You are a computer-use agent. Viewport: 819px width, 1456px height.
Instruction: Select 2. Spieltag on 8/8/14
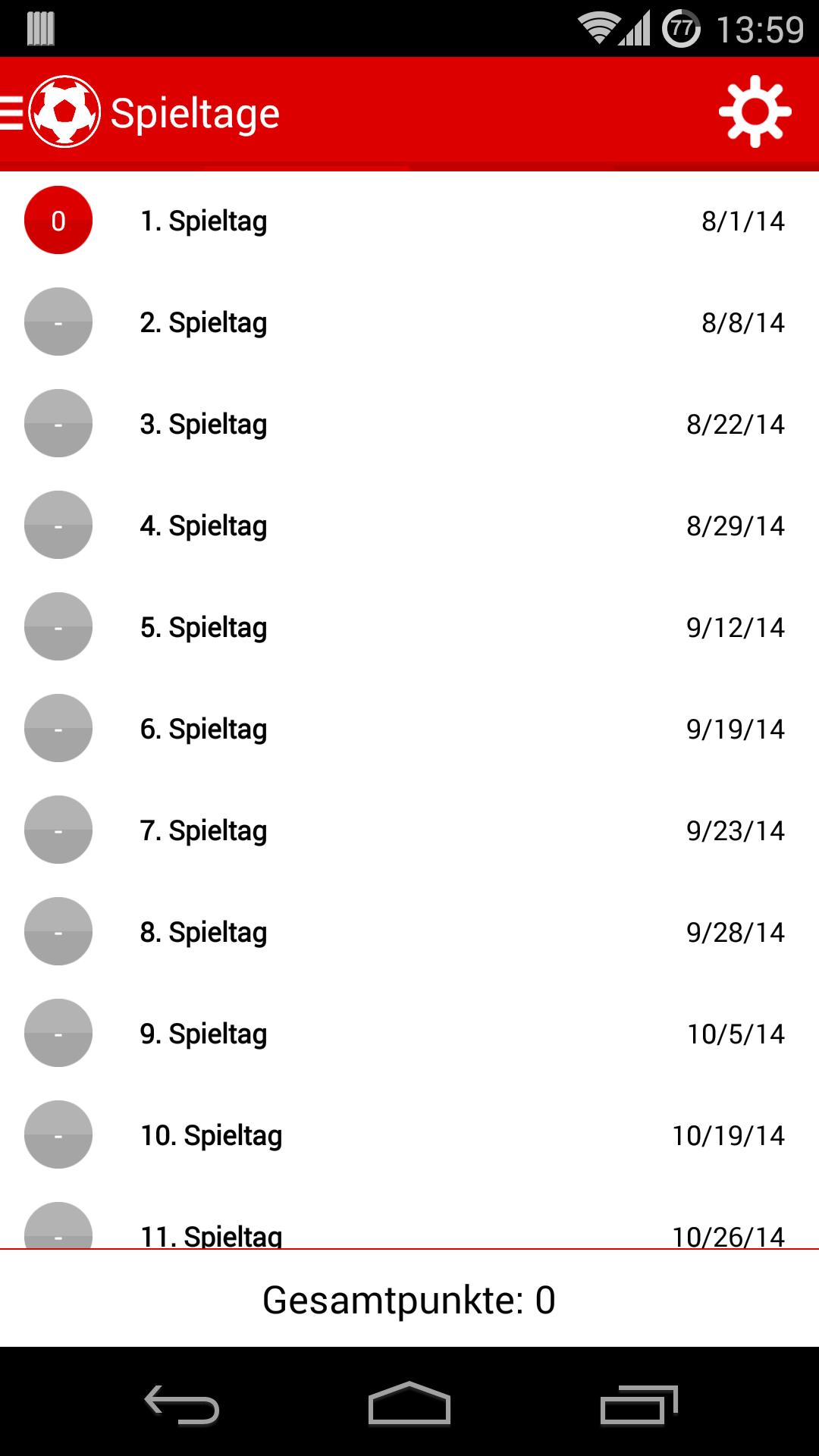(x=409, y=322)
